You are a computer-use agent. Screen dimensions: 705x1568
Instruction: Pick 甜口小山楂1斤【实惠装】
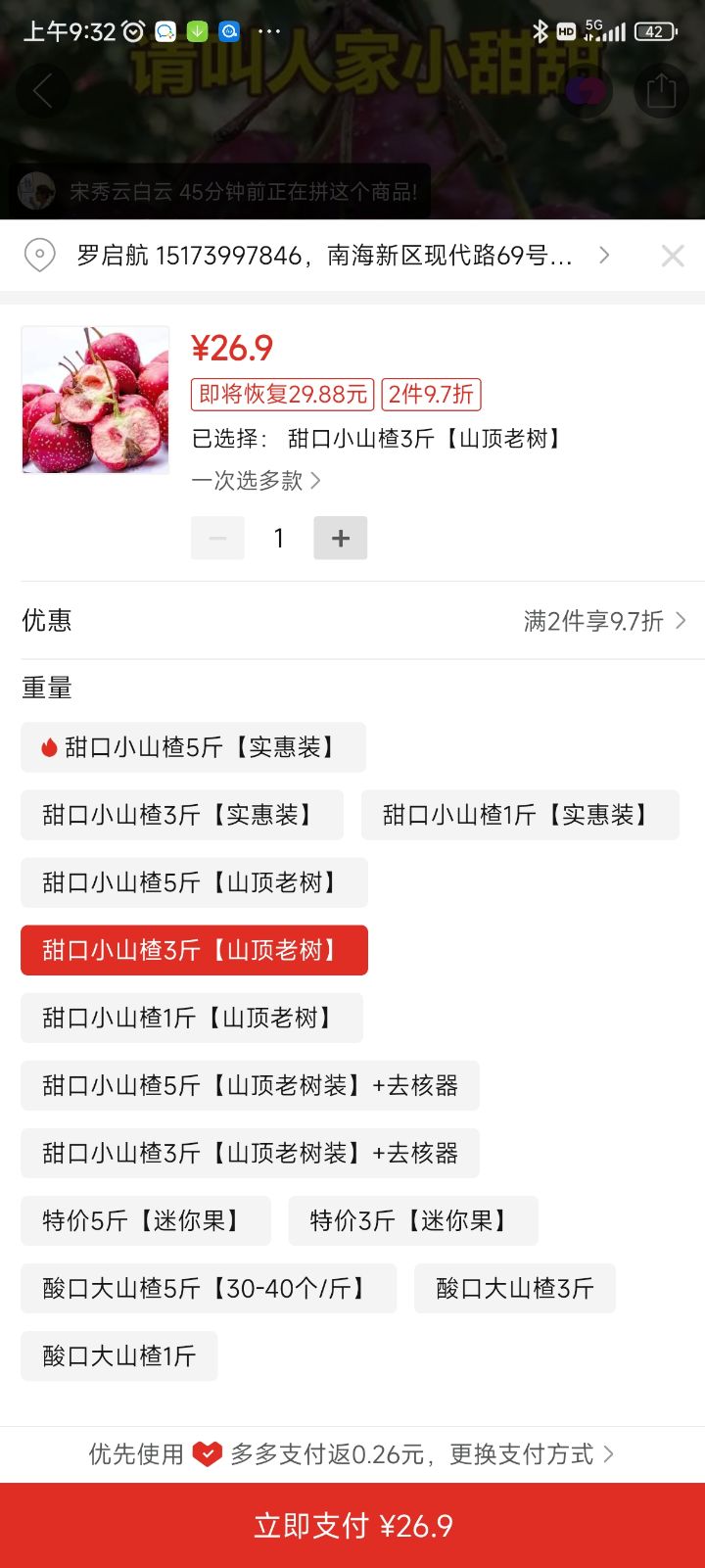point(520,815)
